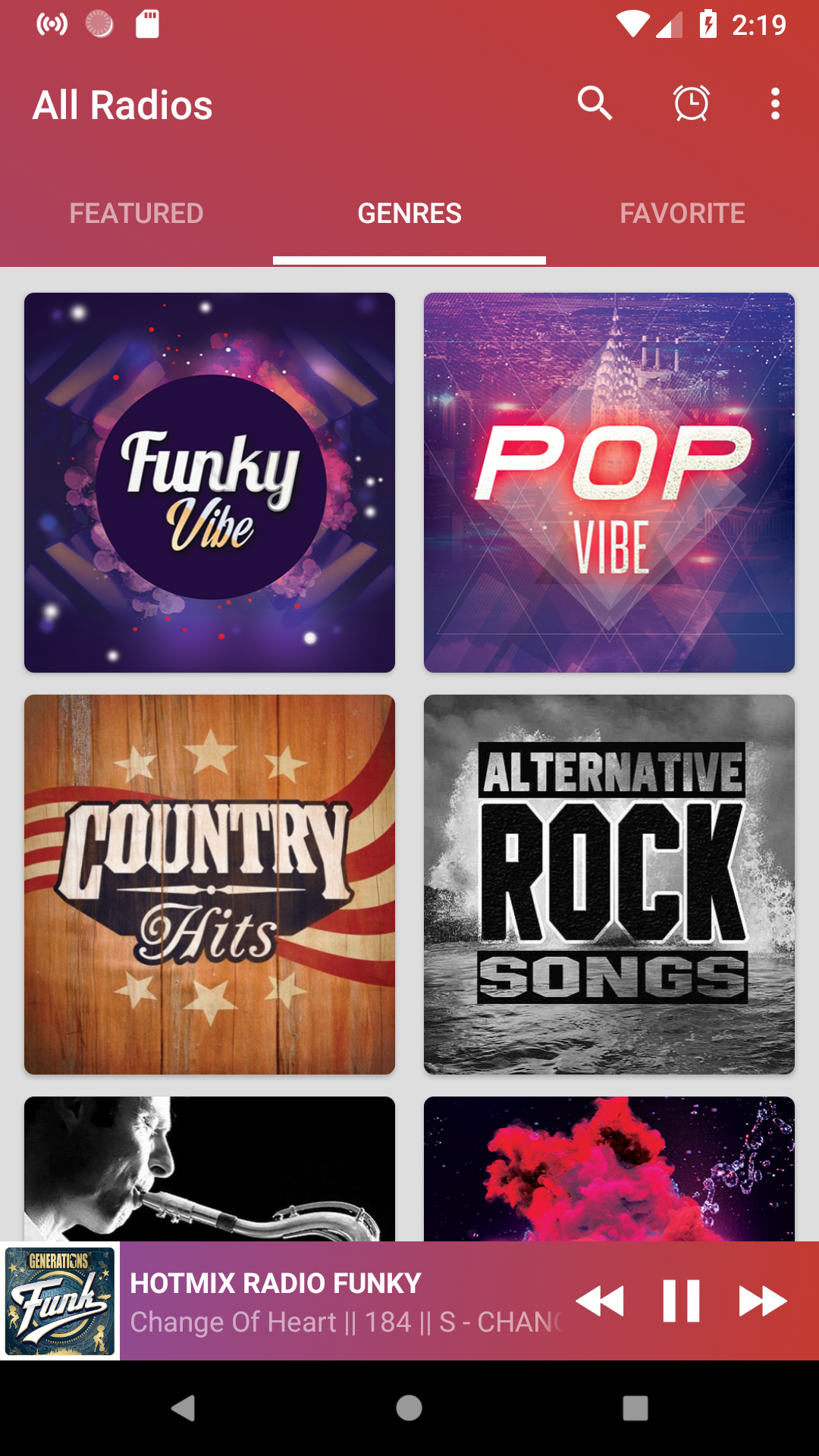
Task: Open the overflow menu
Action: tap(774, 103)
